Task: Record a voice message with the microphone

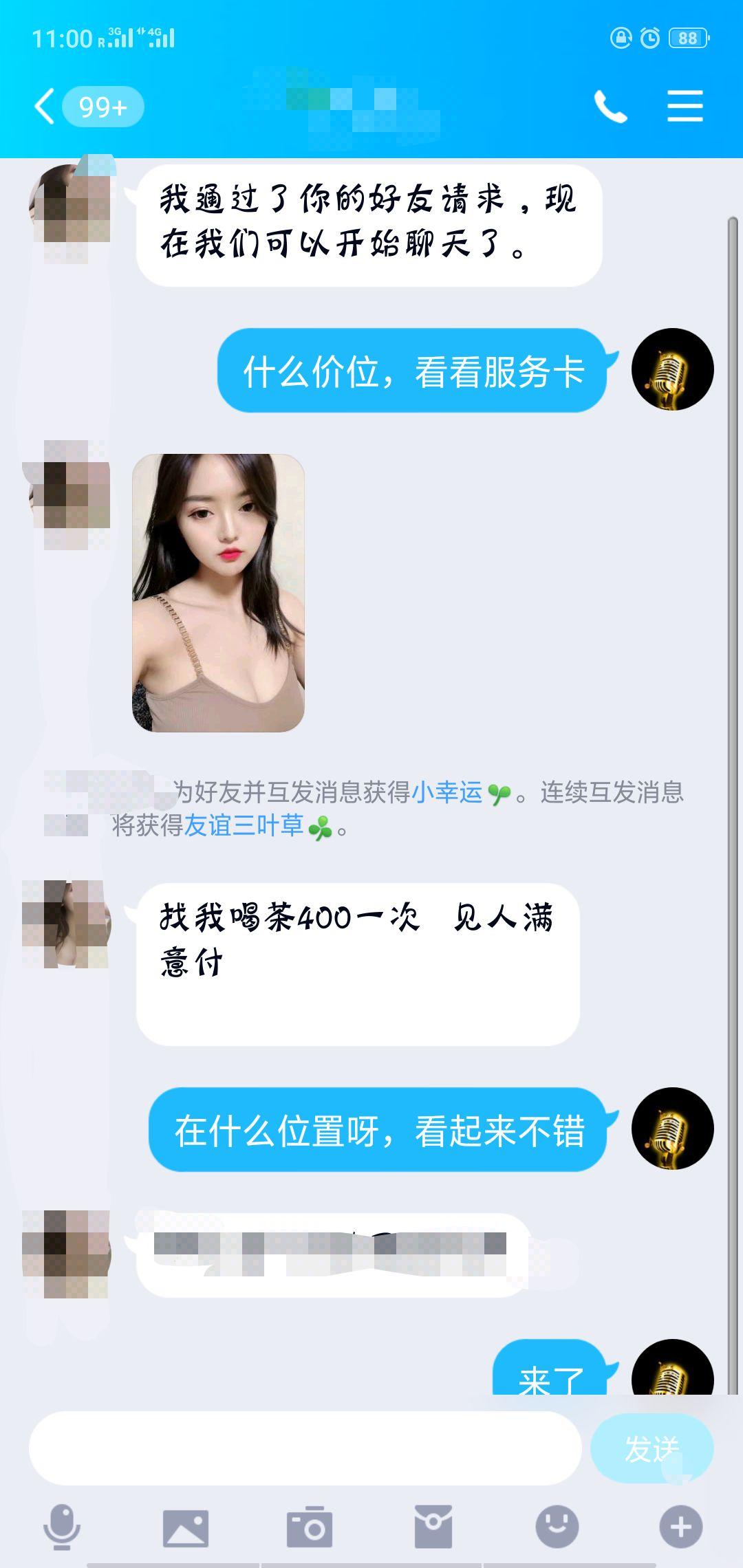Action: pos(62,1526)
